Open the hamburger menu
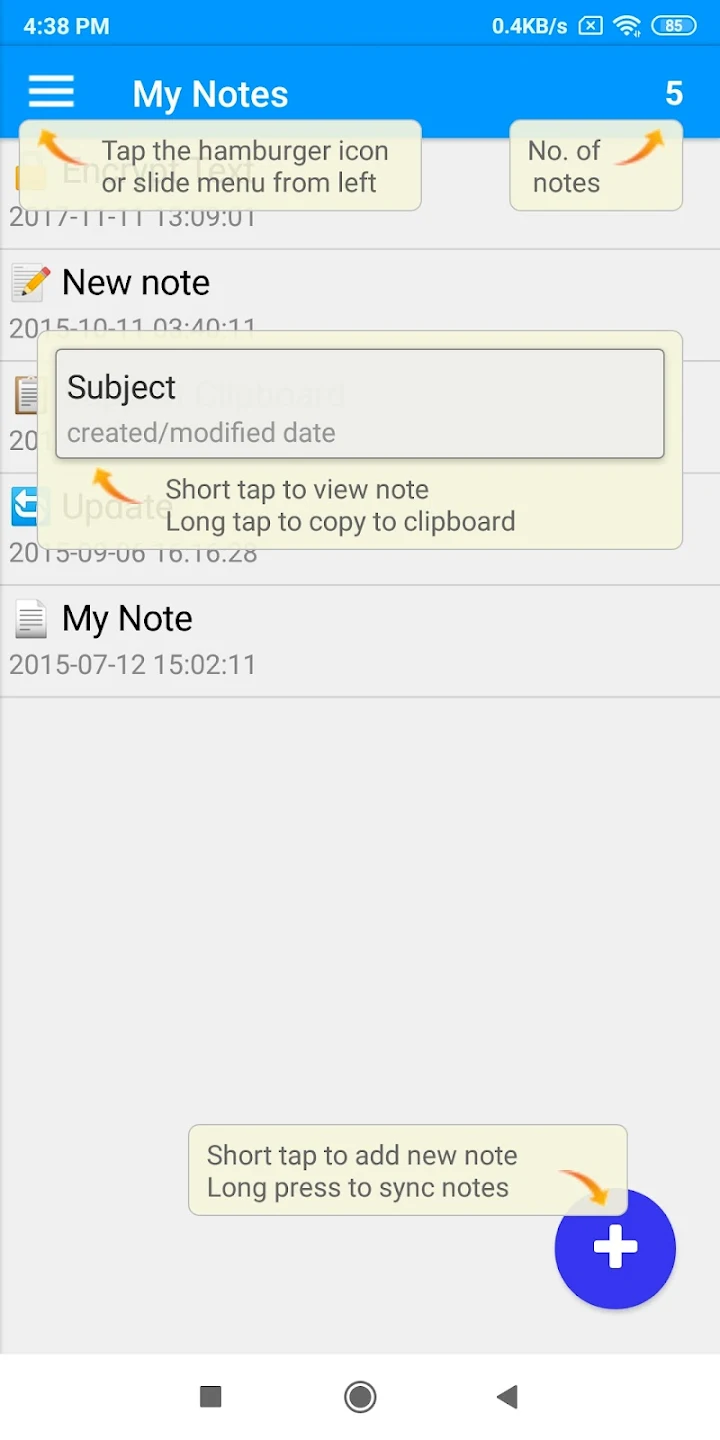The image size is (720, 1440). click(x=51, y=92)
